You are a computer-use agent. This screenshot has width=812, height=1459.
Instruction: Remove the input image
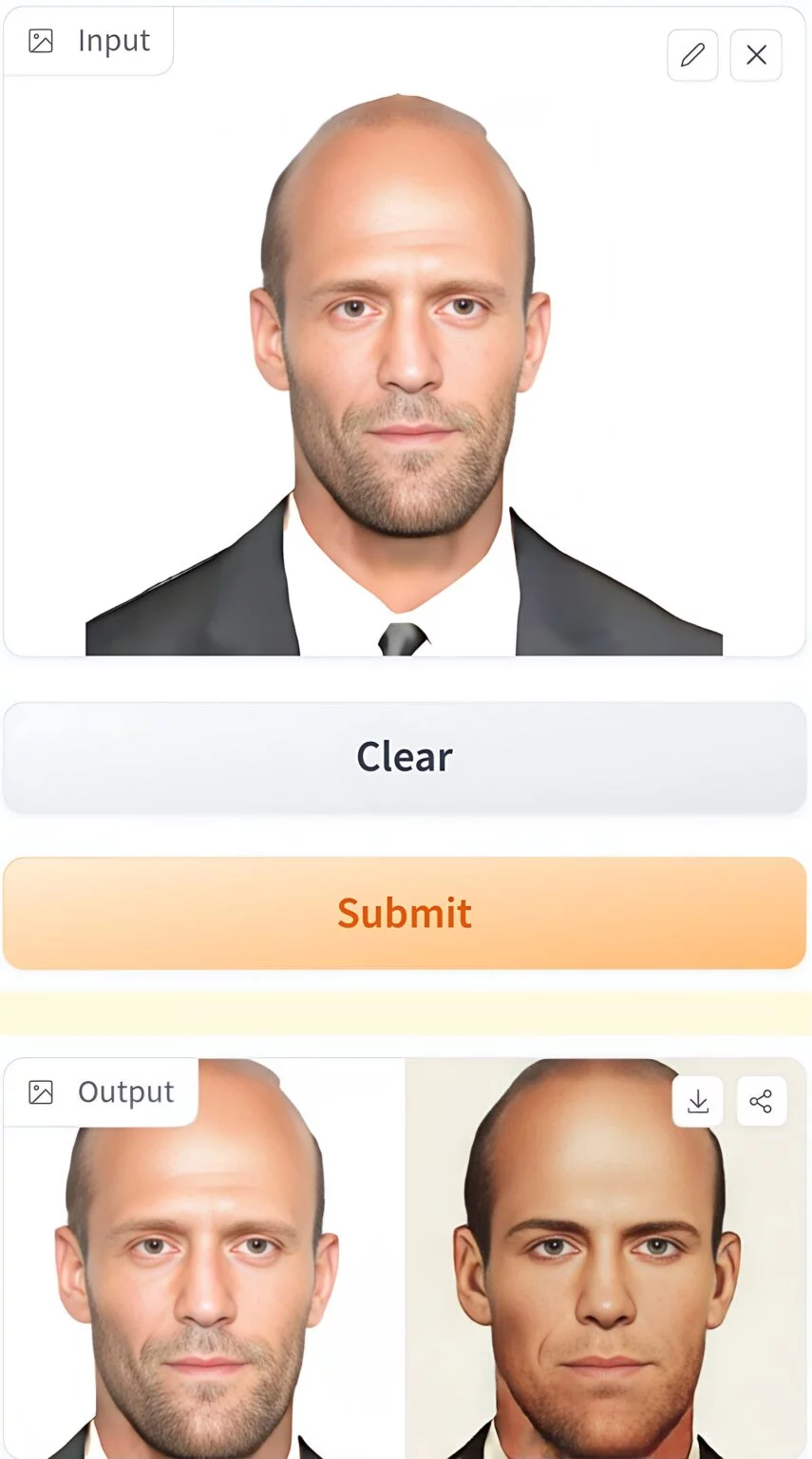pos(756,55)
